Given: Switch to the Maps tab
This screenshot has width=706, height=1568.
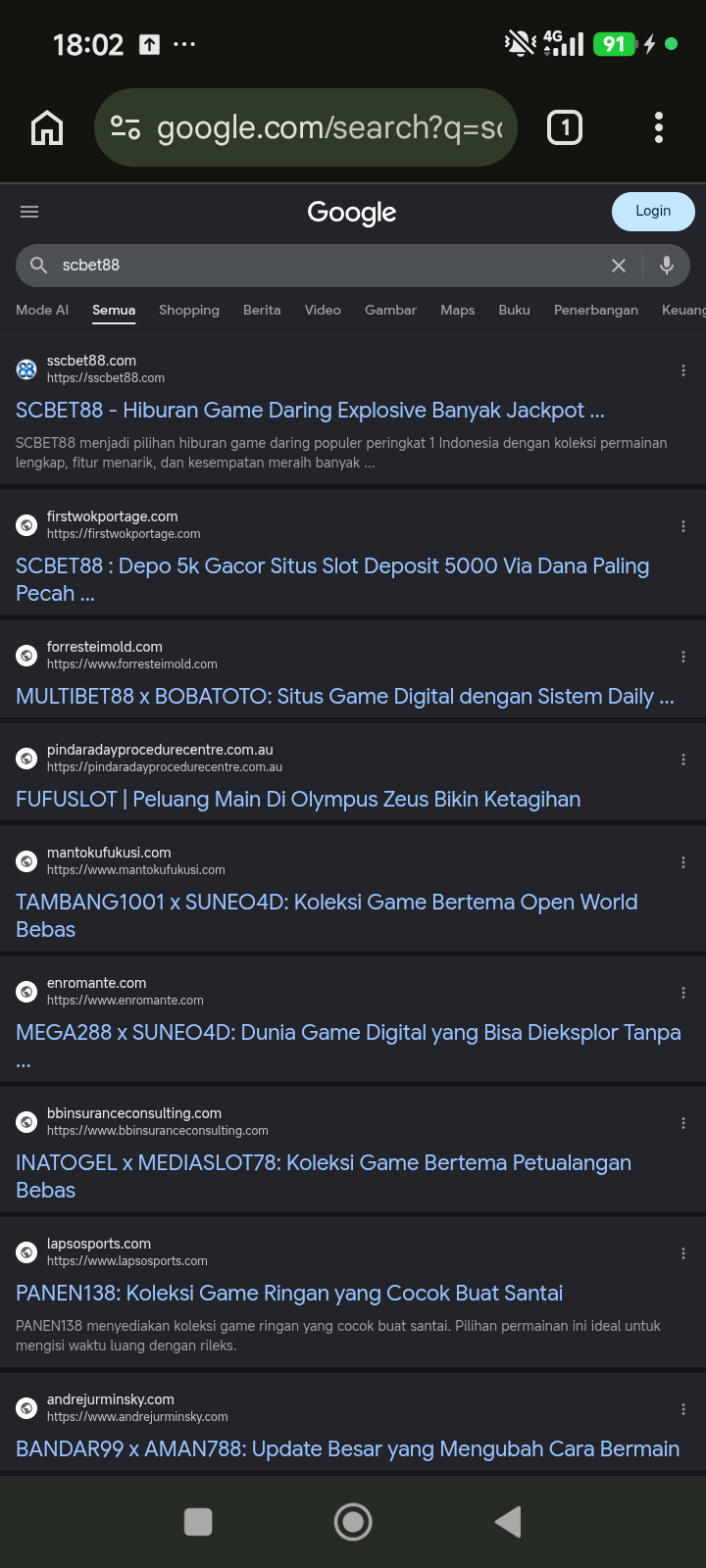Looking at the screenshot, I should (458, 310).
